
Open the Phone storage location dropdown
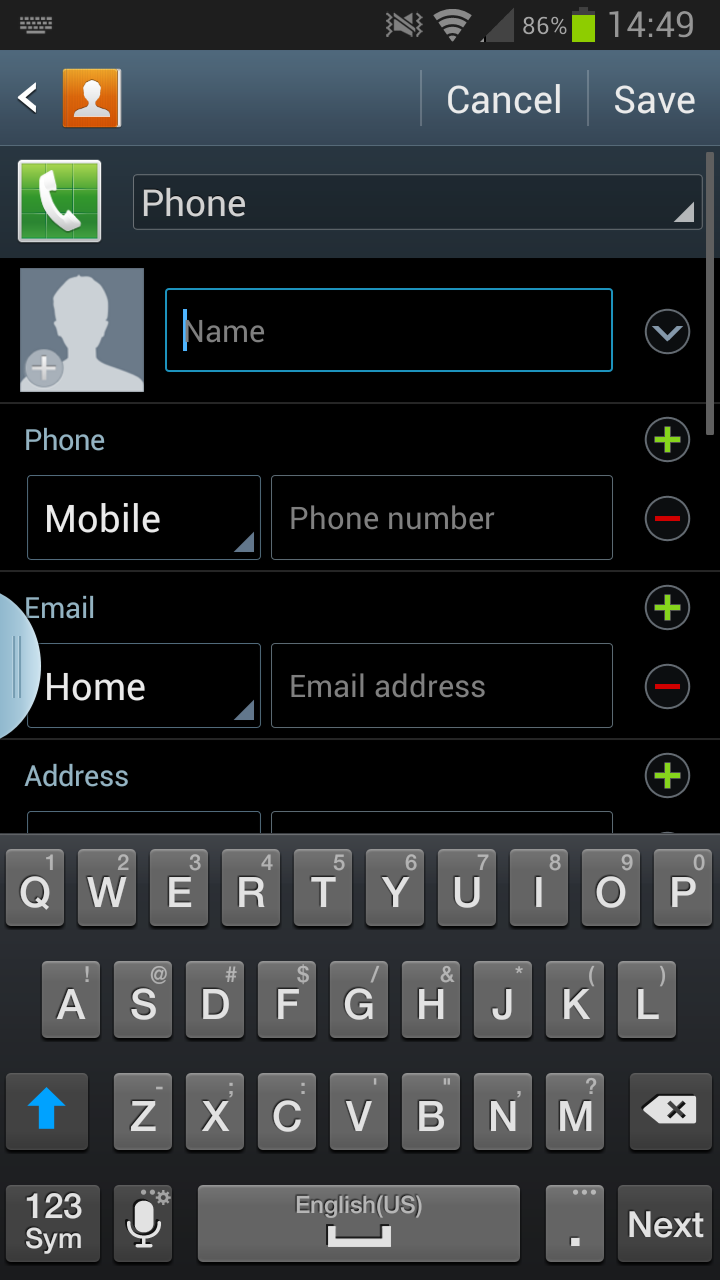point(417,203)
